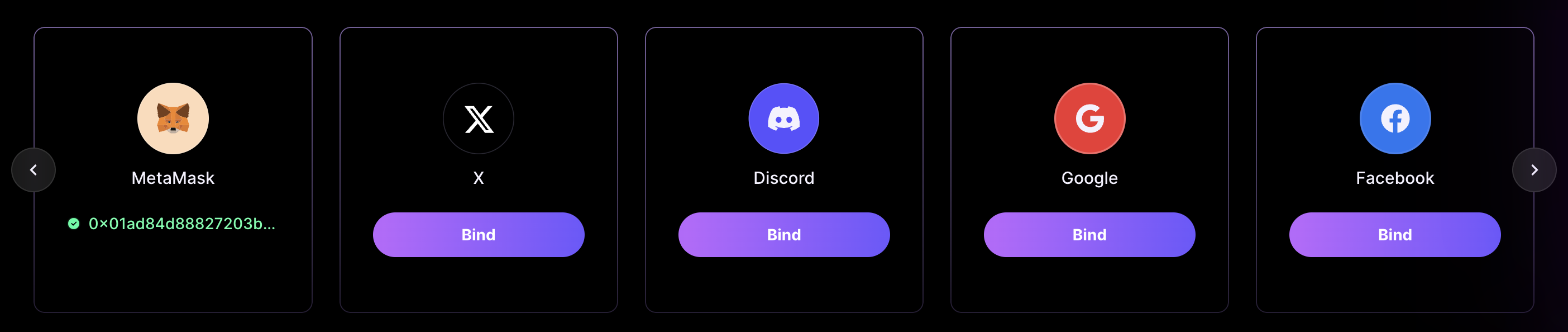This screenshot has height=332, width=1568.
Task: Go to previous carousel items
Action: tap(34, 170)
